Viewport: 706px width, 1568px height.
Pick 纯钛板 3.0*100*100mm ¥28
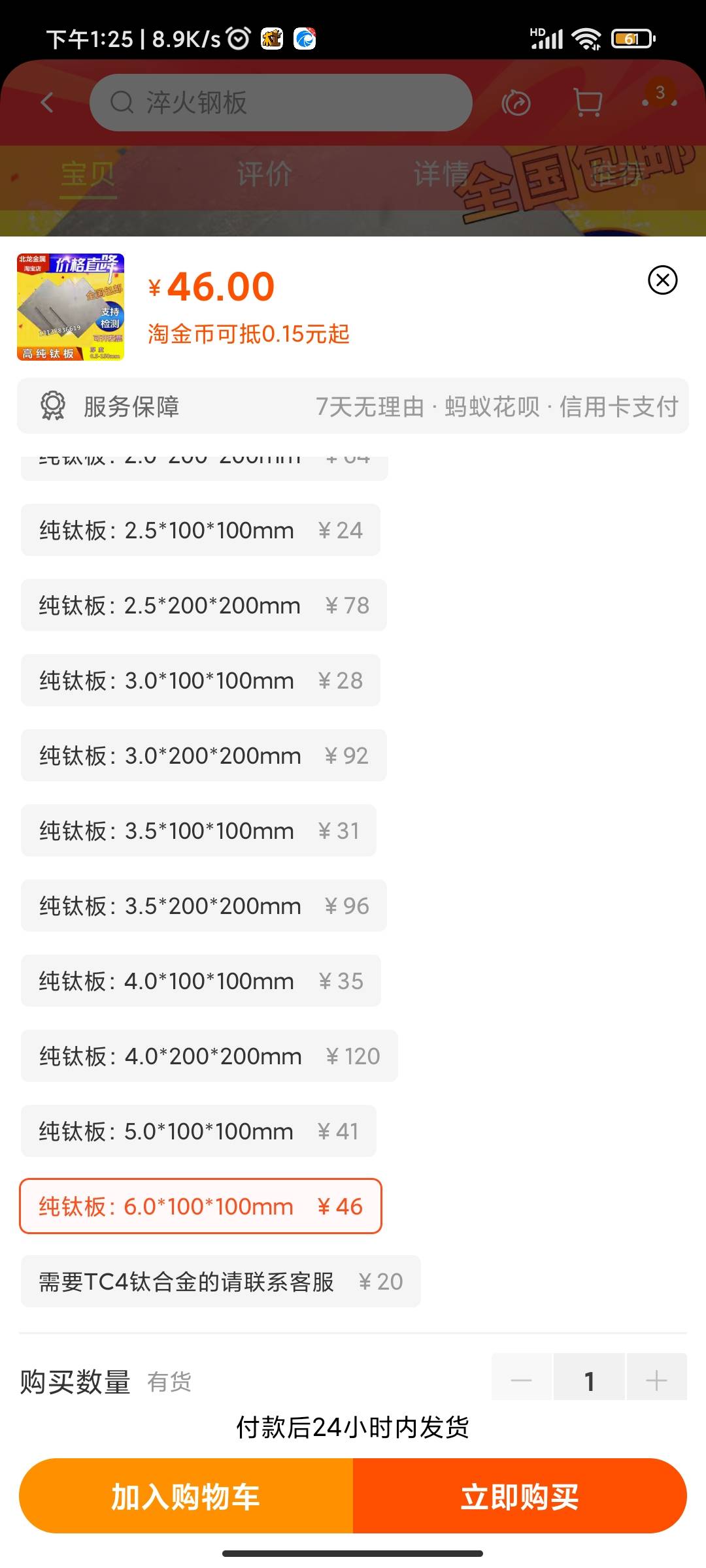coord(201,680)
